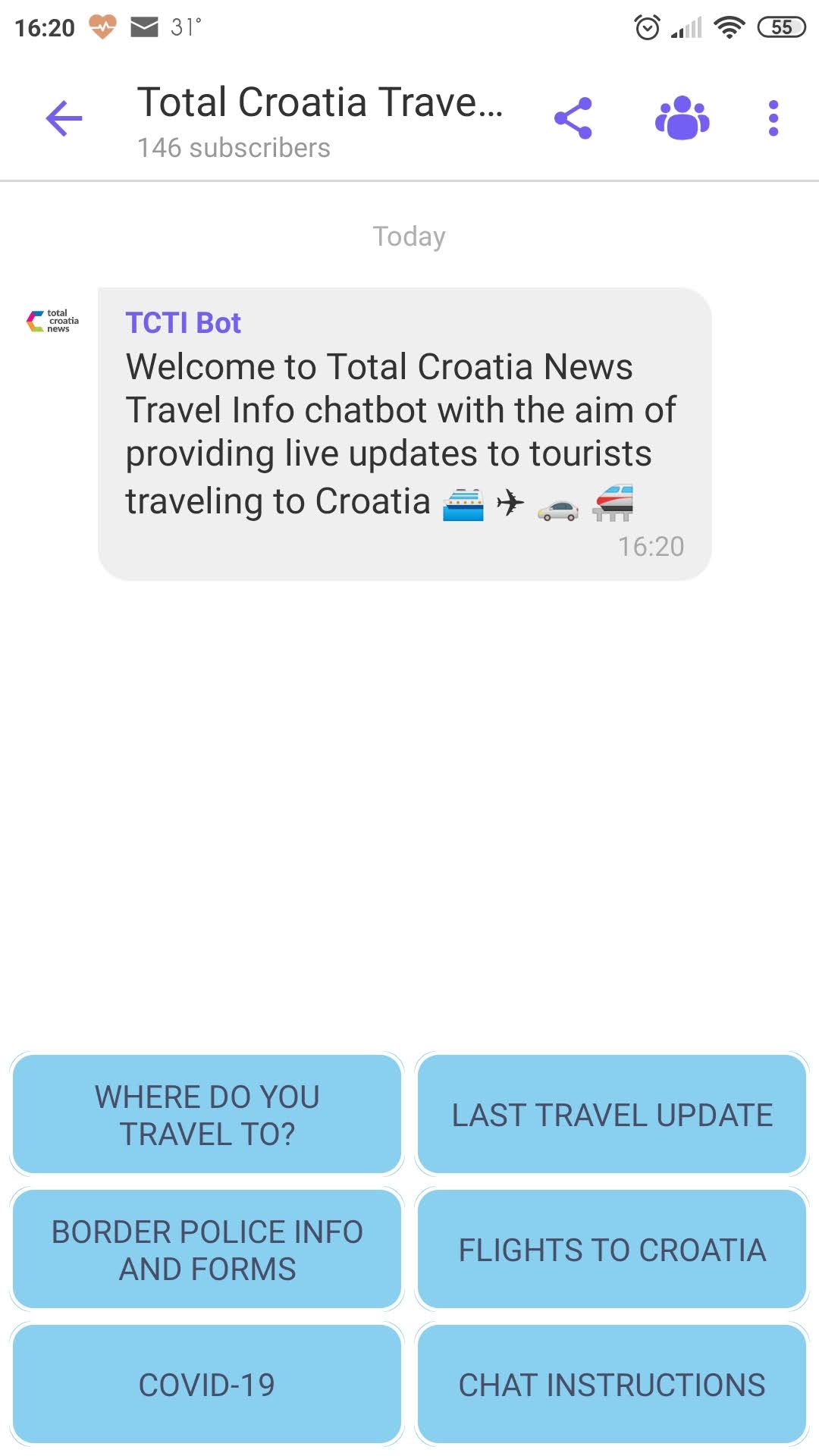Image resolution: width=819 pixels, height=1456 pixels.
Task: Open CHAT INSTRUCTIONS
Action: [x=612, y=1385]
